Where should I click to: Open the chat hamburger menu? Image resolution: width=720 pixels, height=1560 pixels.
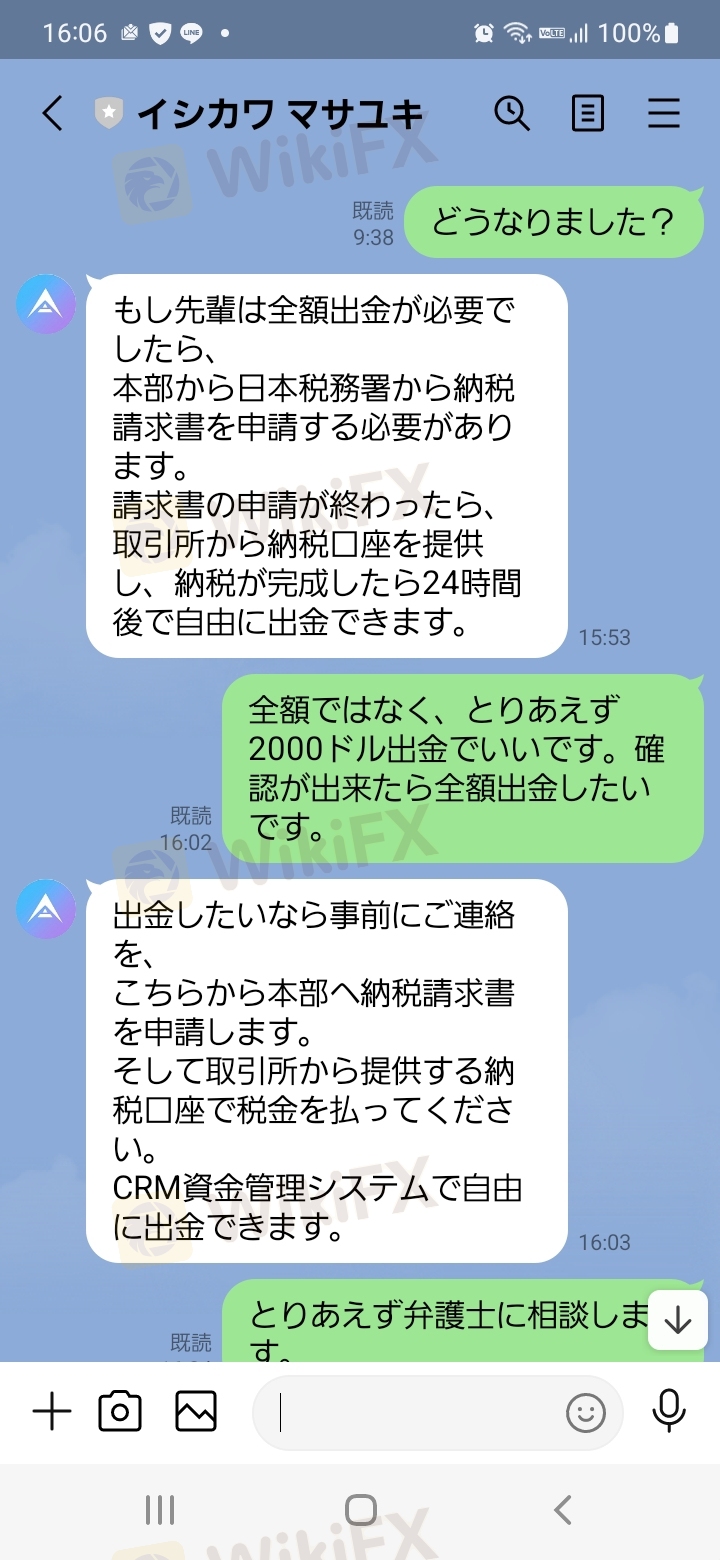click(x=664, y=113)
